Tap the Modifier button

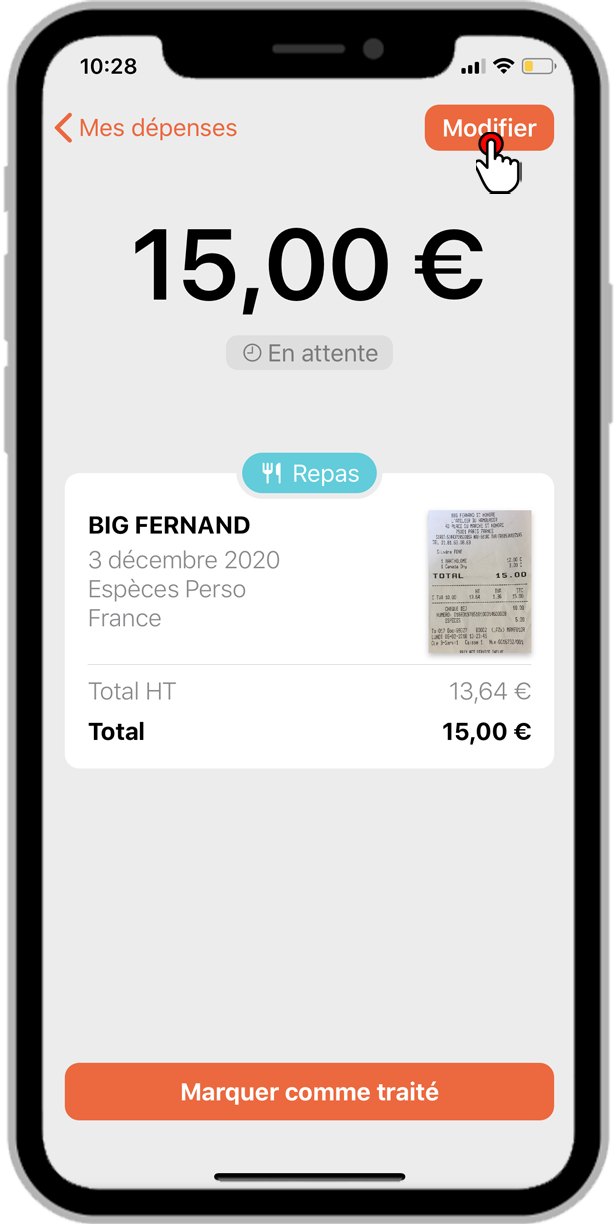coord(489,128)
